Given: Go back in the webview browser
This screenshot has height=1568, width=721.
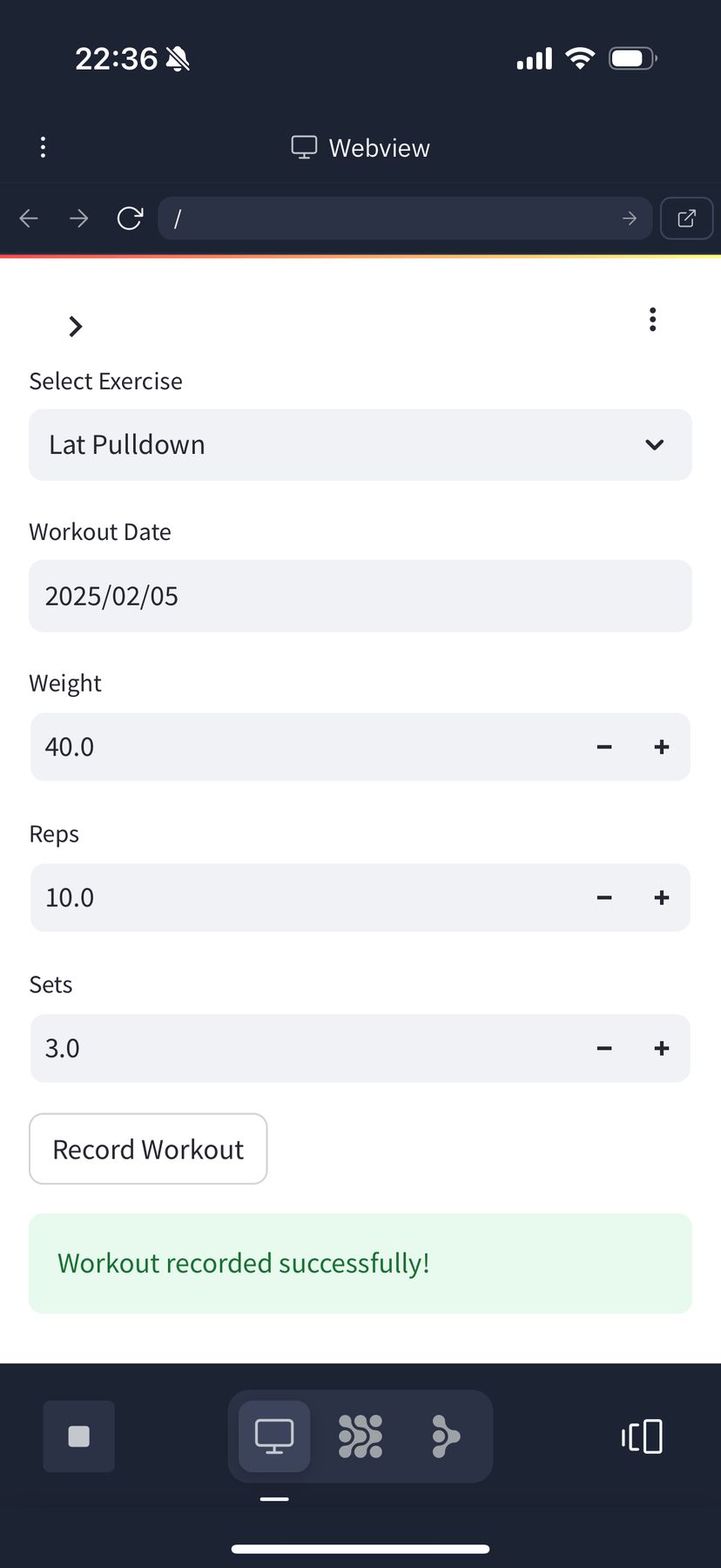Looking at the screenshot, I should [x=29, y=218].
